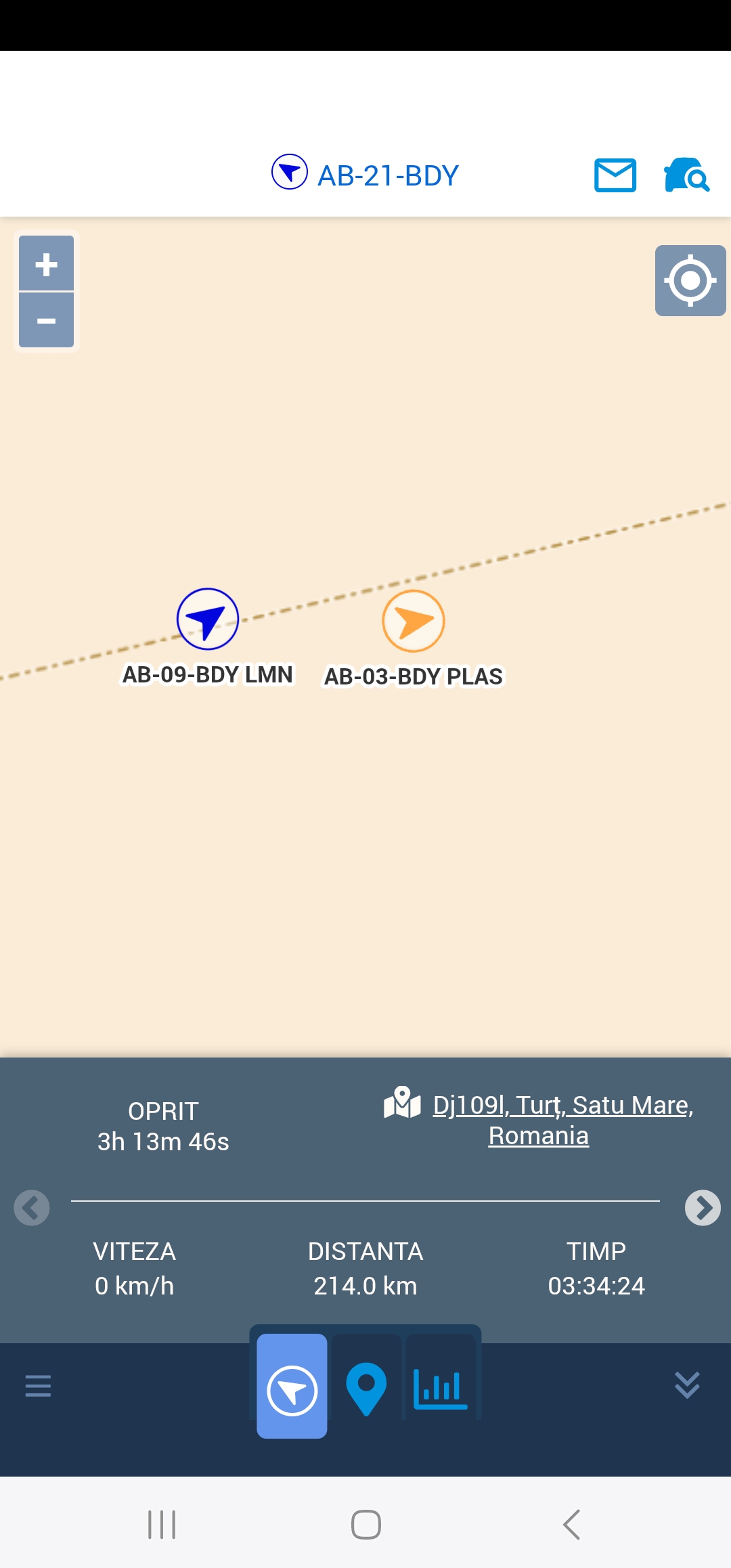Go to next vehicle with right arrow
Screen dimensions: 731x1568
[x=703, y=1208]
